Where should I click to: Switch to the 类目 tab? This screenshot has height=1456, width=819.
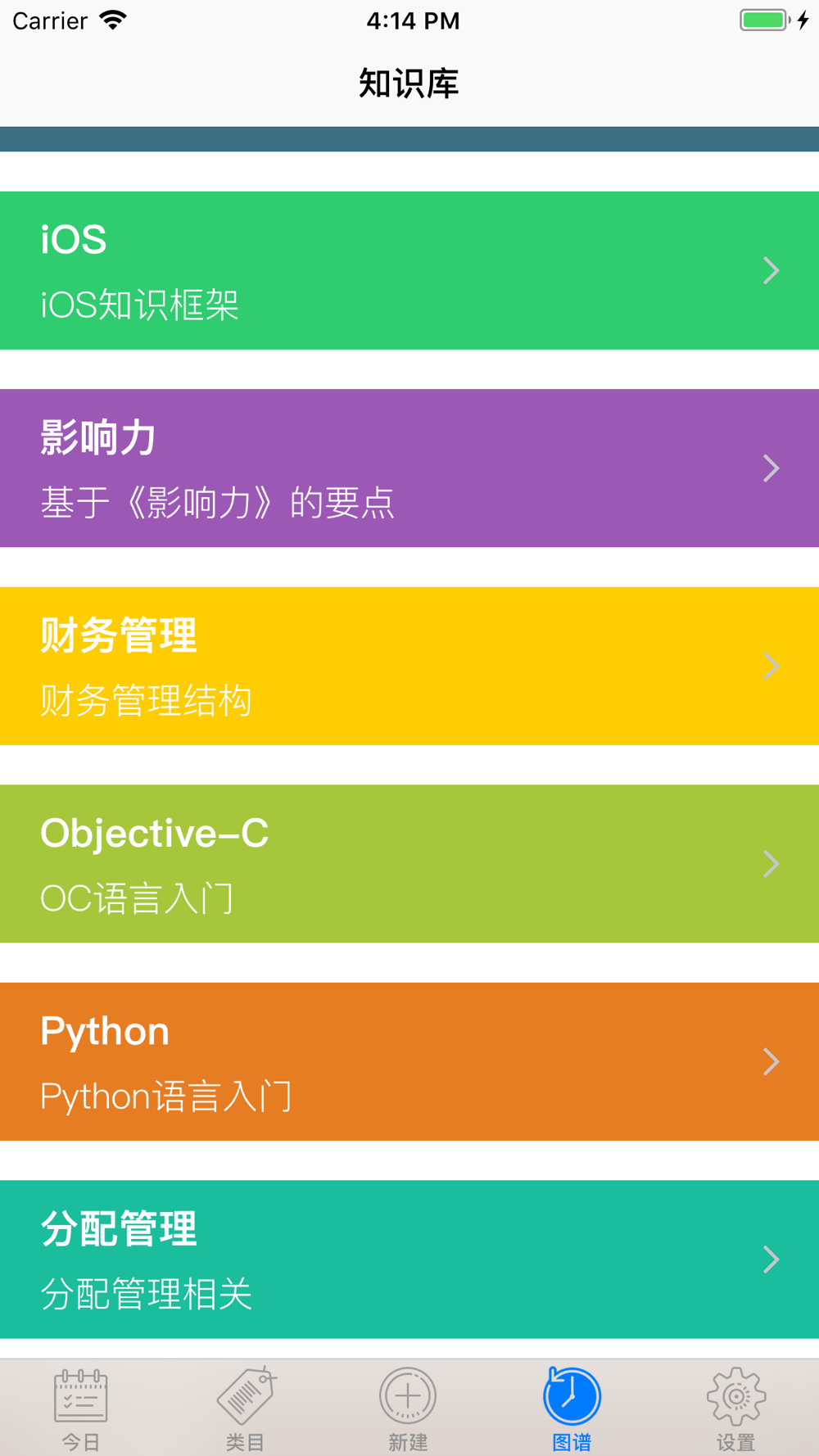coord(245,1409)
